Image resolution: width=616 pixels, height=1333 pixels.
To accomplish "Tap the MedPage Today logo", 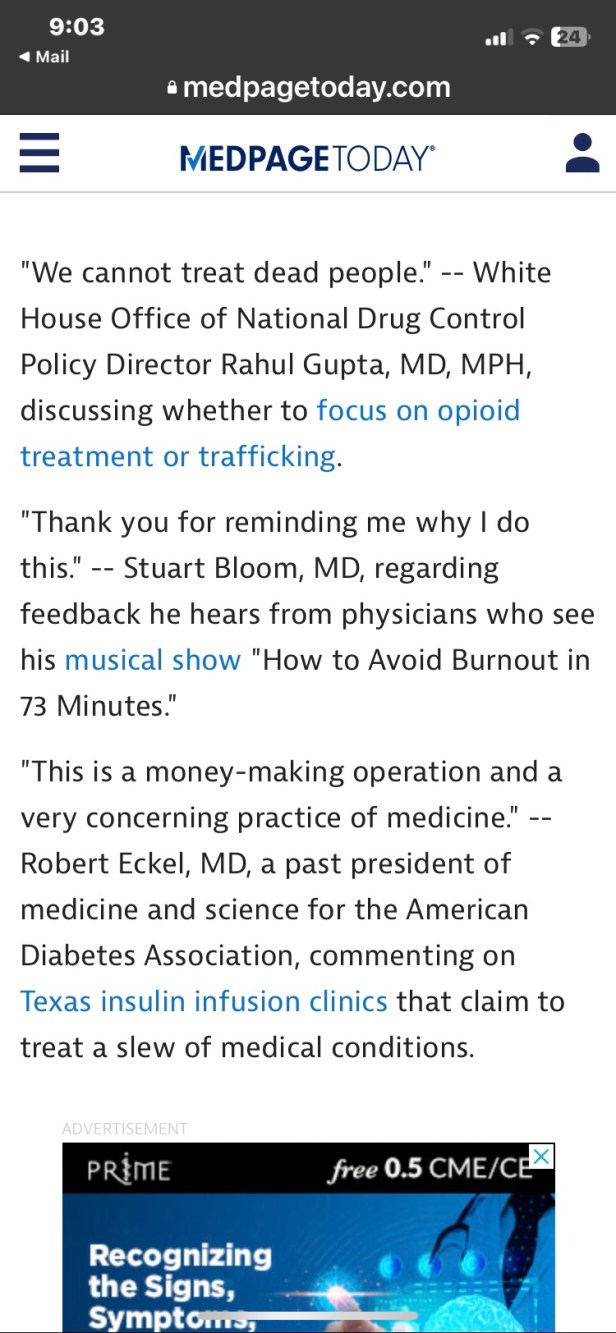I will tap(307, 157).
